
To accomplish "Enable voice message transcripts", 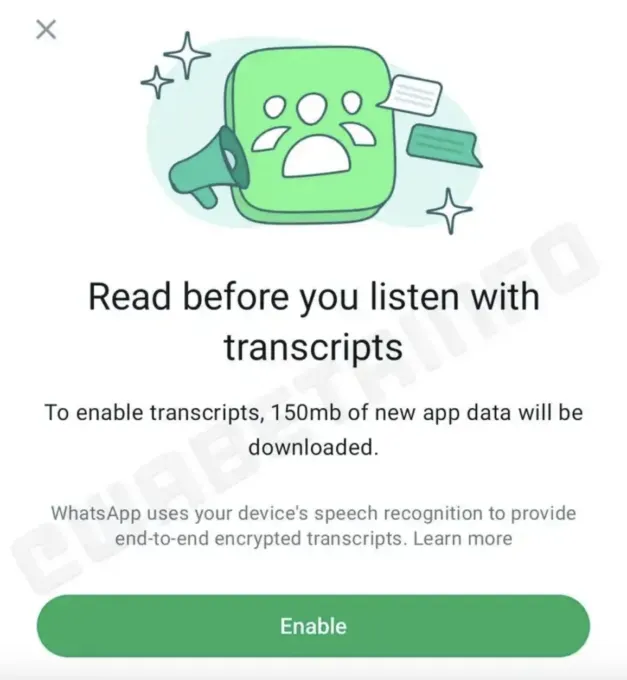I will pos(313,626).
